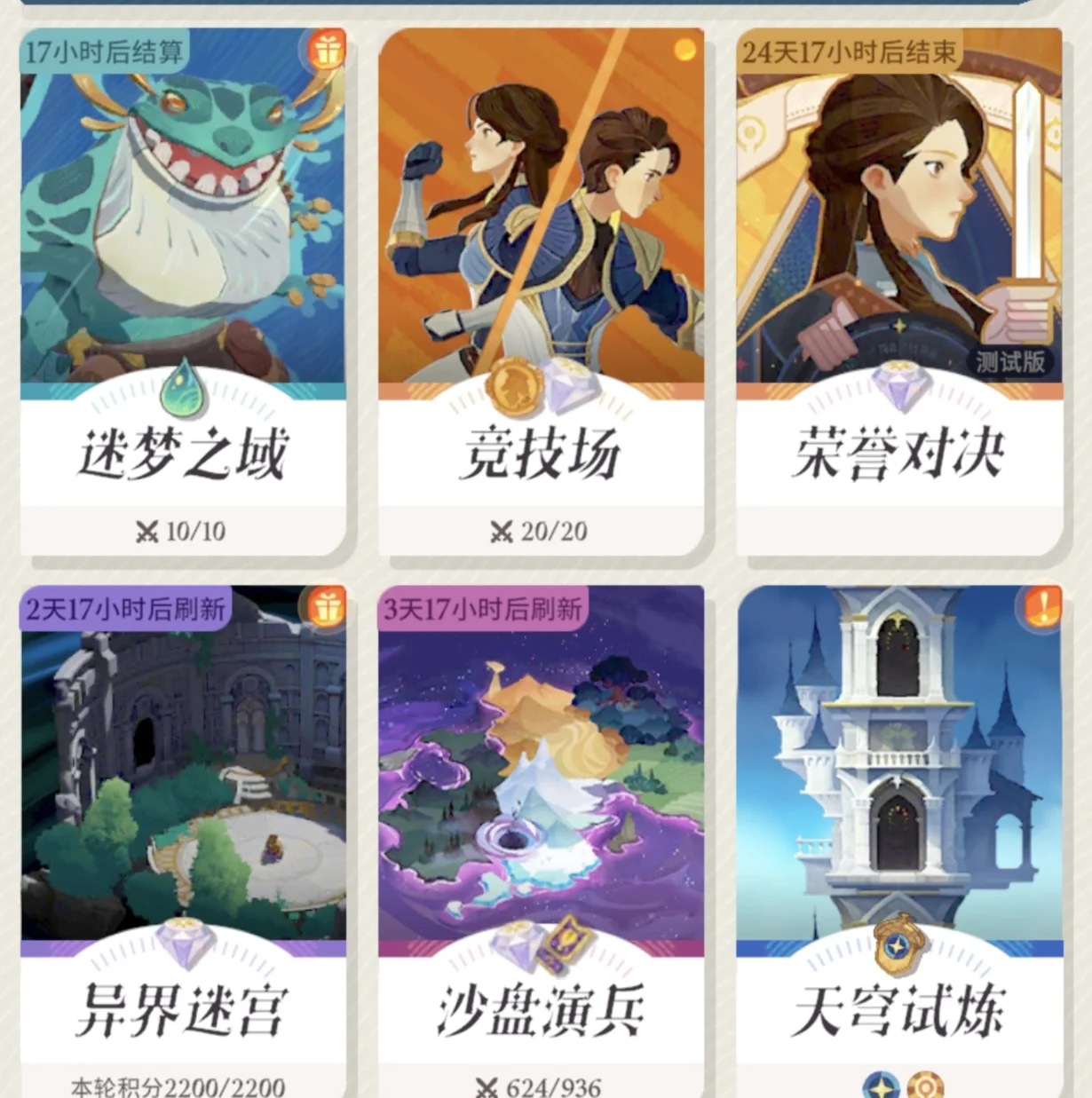The width and height of the screenshot is (1092, 1098).
Task: Open the 迷梦之域 game mode card
Action: coord(183,293)
